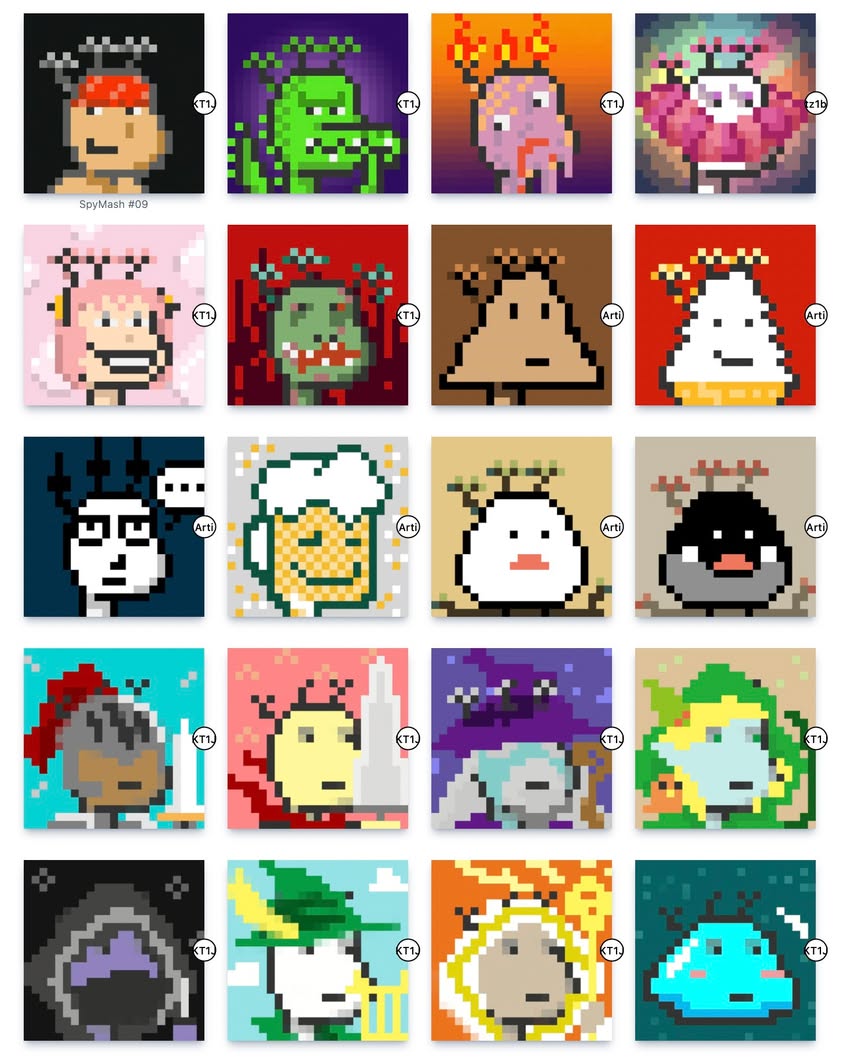Viewport: 843px width, 1061px height.
Task: Open the white bird with orange beak tile
Action: pyautogui.click(x=521, y=527)
